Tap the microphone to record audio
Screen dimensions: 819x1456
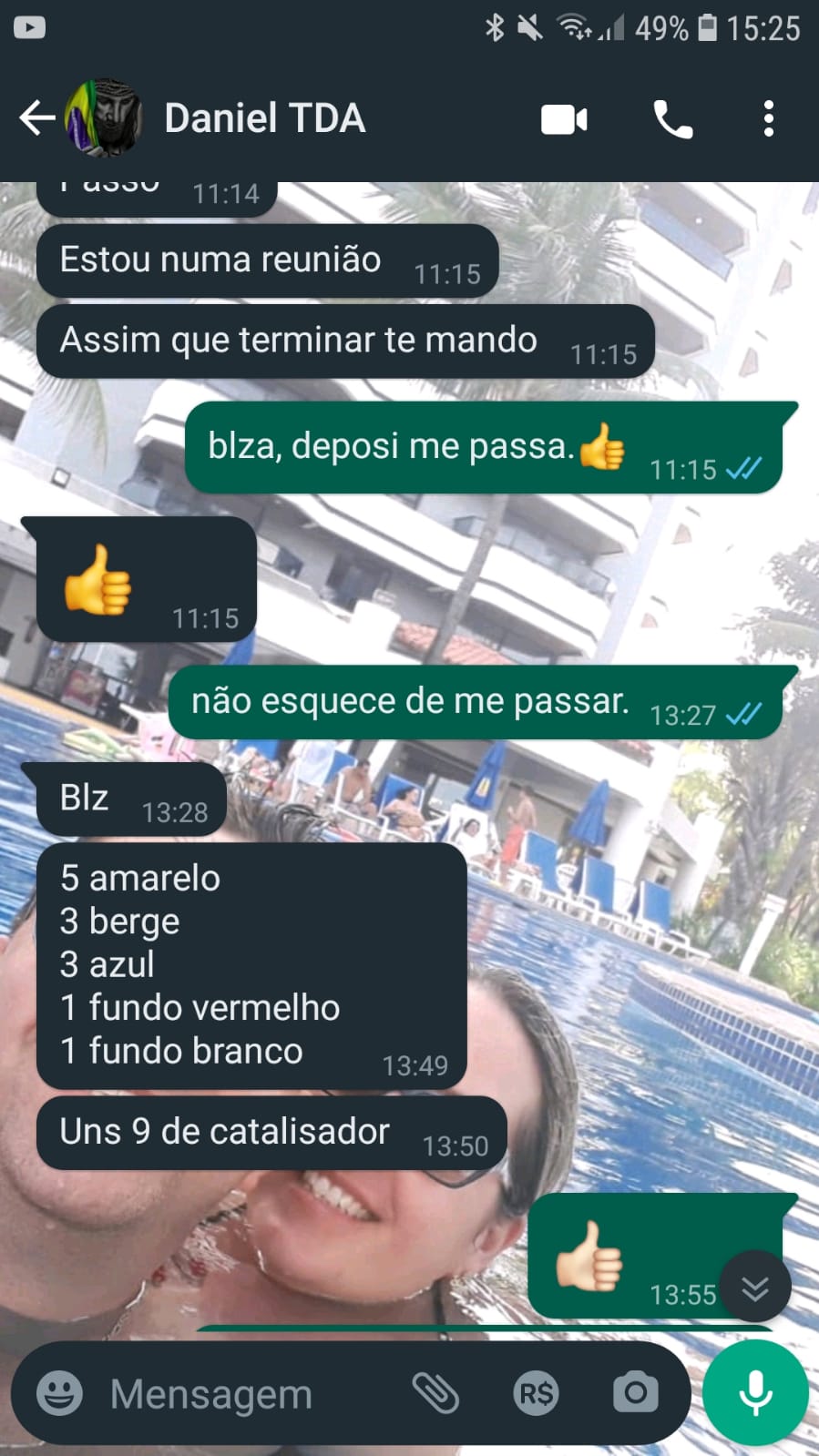tap(755, 1393)
